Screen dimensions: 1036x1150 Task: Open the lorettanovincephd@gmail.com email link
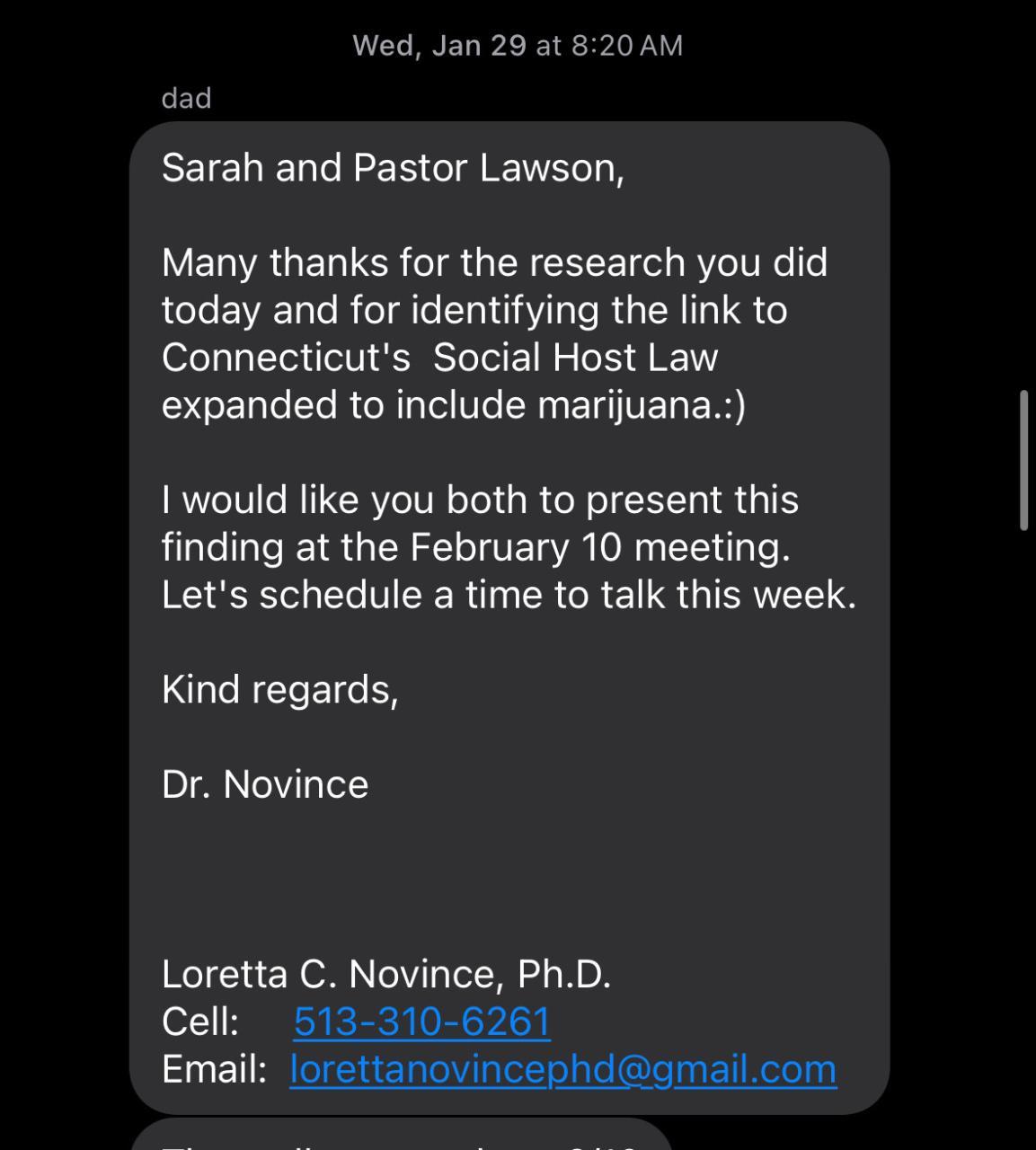point(562,1069)
